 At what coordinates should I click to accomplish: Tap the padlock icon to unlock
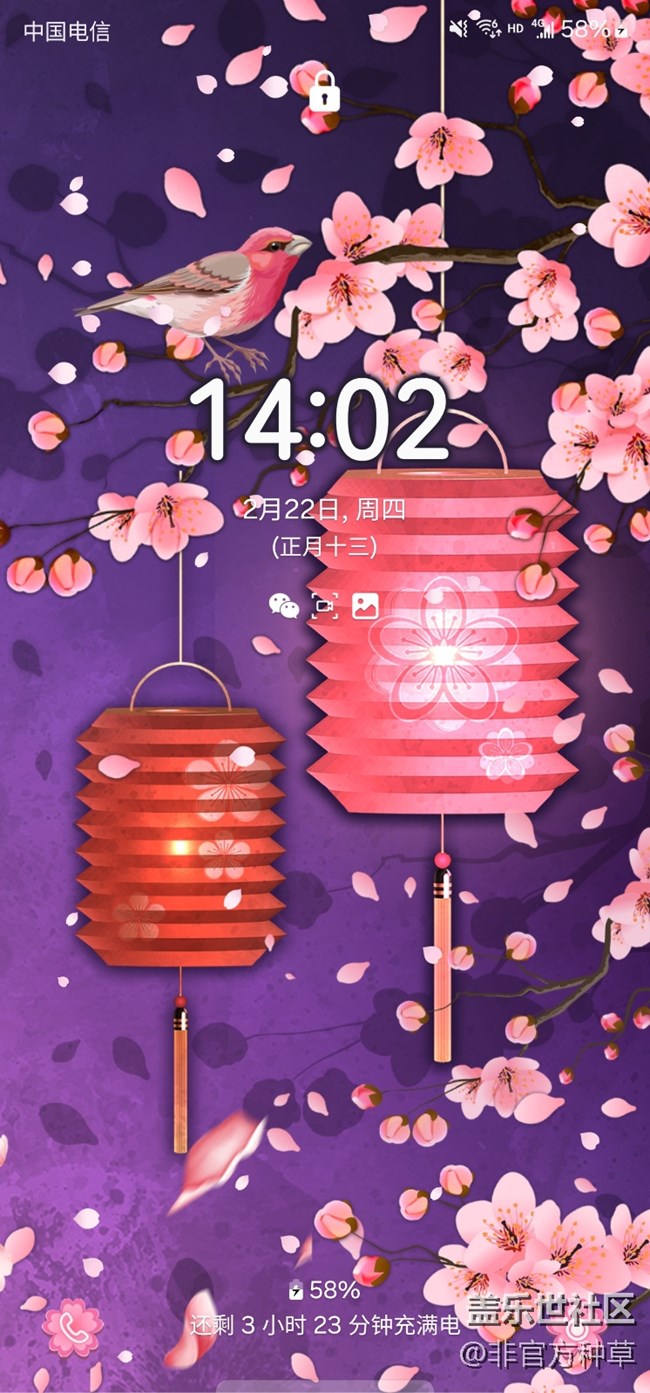[x=324, y=92]
